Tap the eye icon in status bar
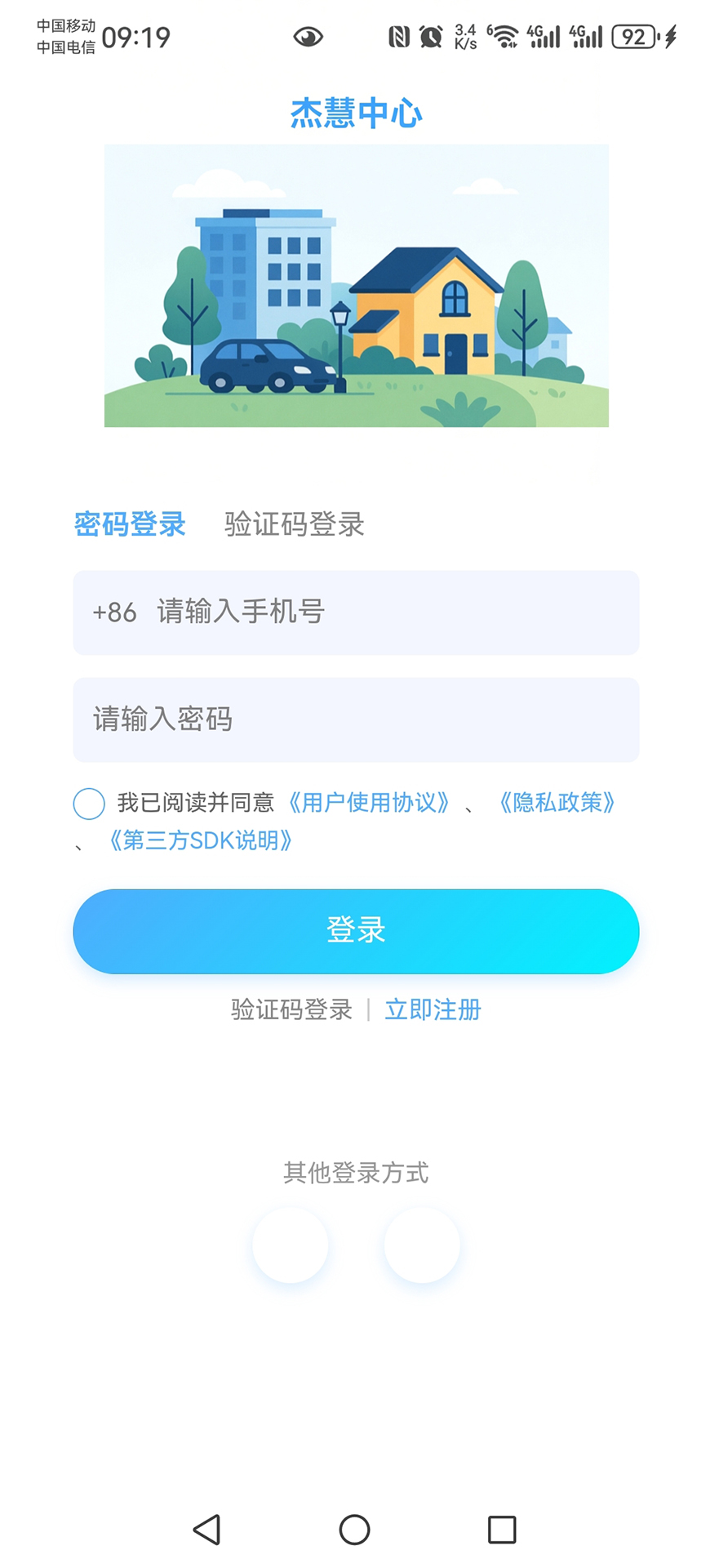The image size is (710, 1568). pyautogui.click(x=308, y=37)
